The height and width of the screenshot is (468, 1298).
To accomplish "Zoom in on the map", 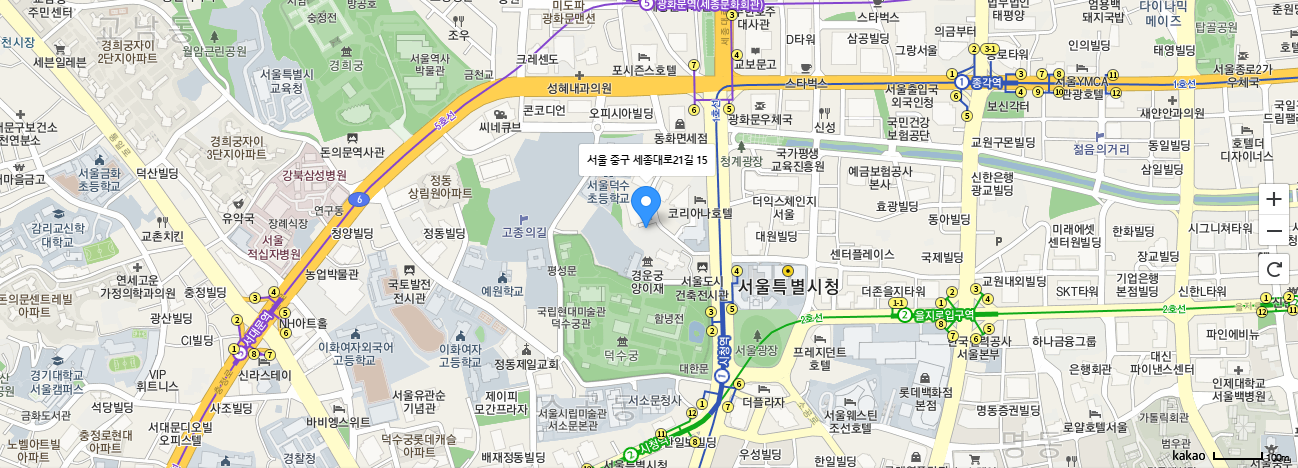I will (1274, 198).
